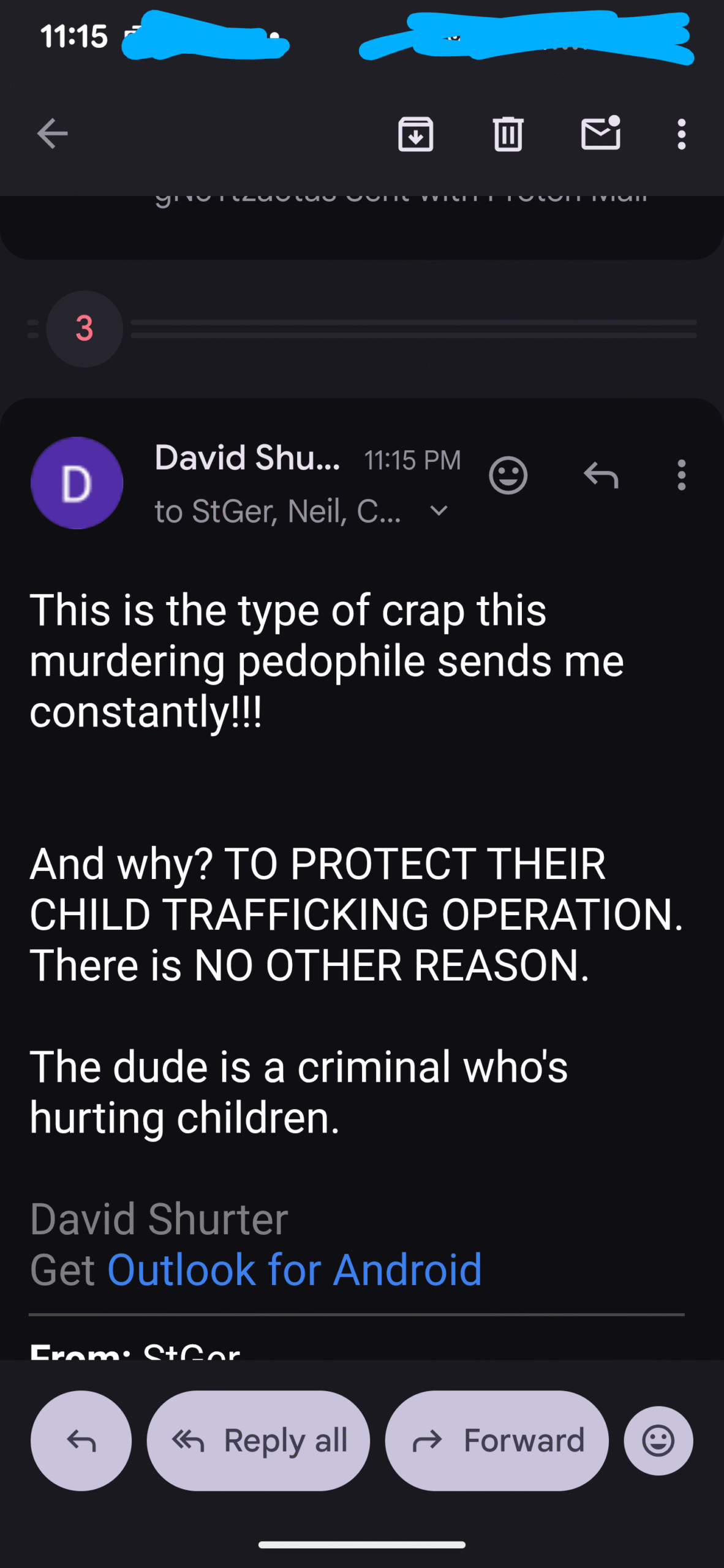Expand the 3 collapsed messages
This screenshot has height=1568, width=724.
point(85,329)
